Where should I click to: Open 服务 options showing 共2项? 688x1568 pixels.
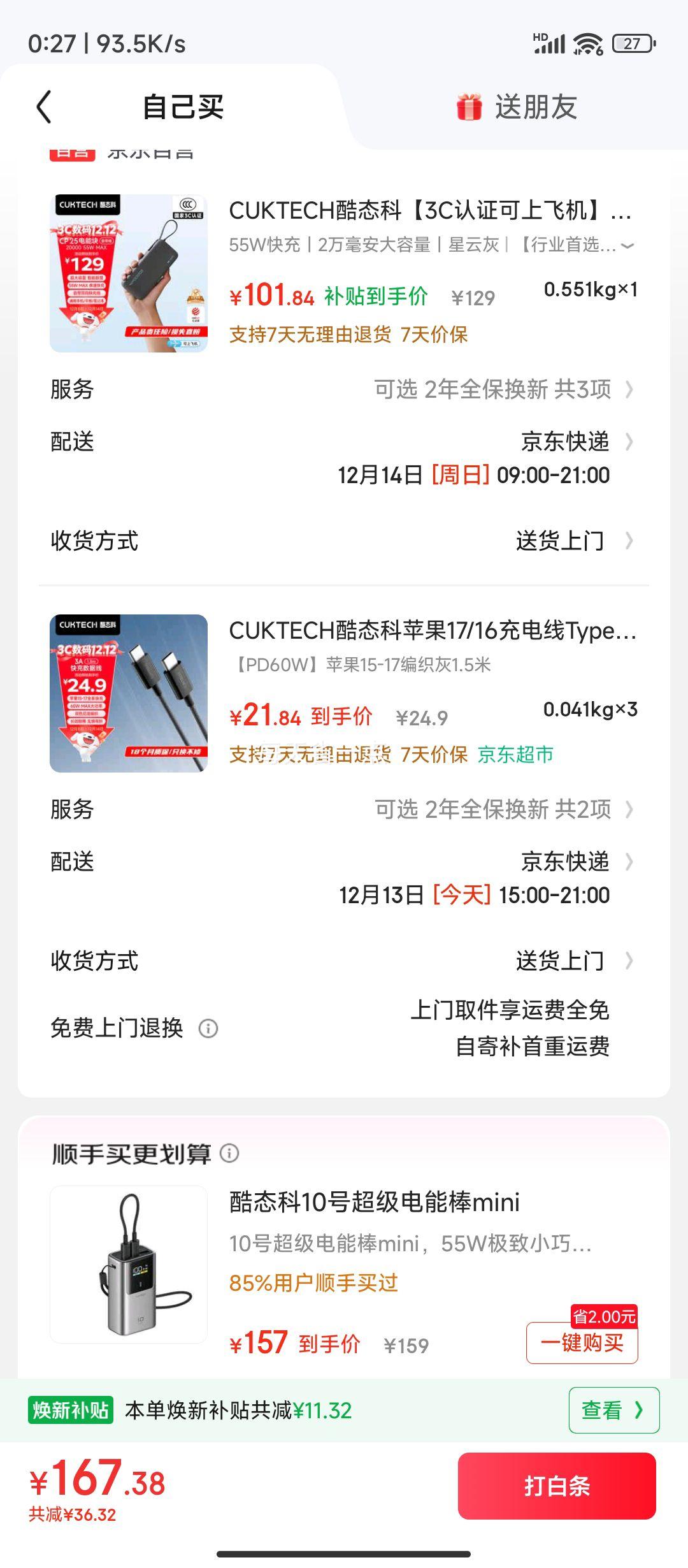click(x=503, y=809)
